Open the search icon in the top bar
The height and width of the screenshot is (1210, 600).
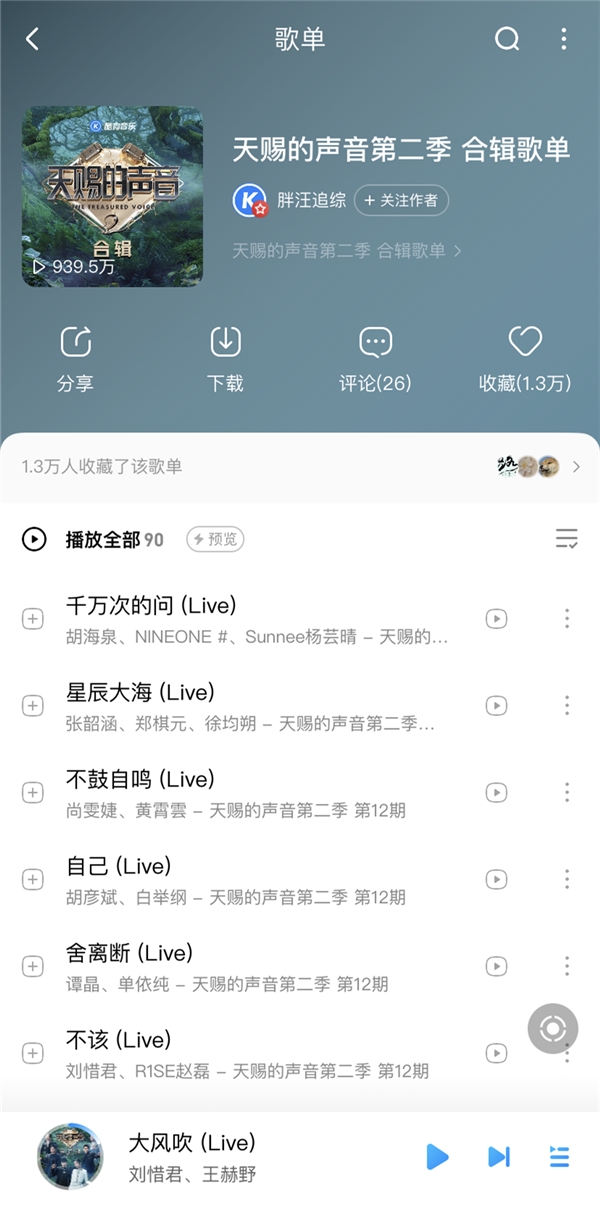(508, 39)
